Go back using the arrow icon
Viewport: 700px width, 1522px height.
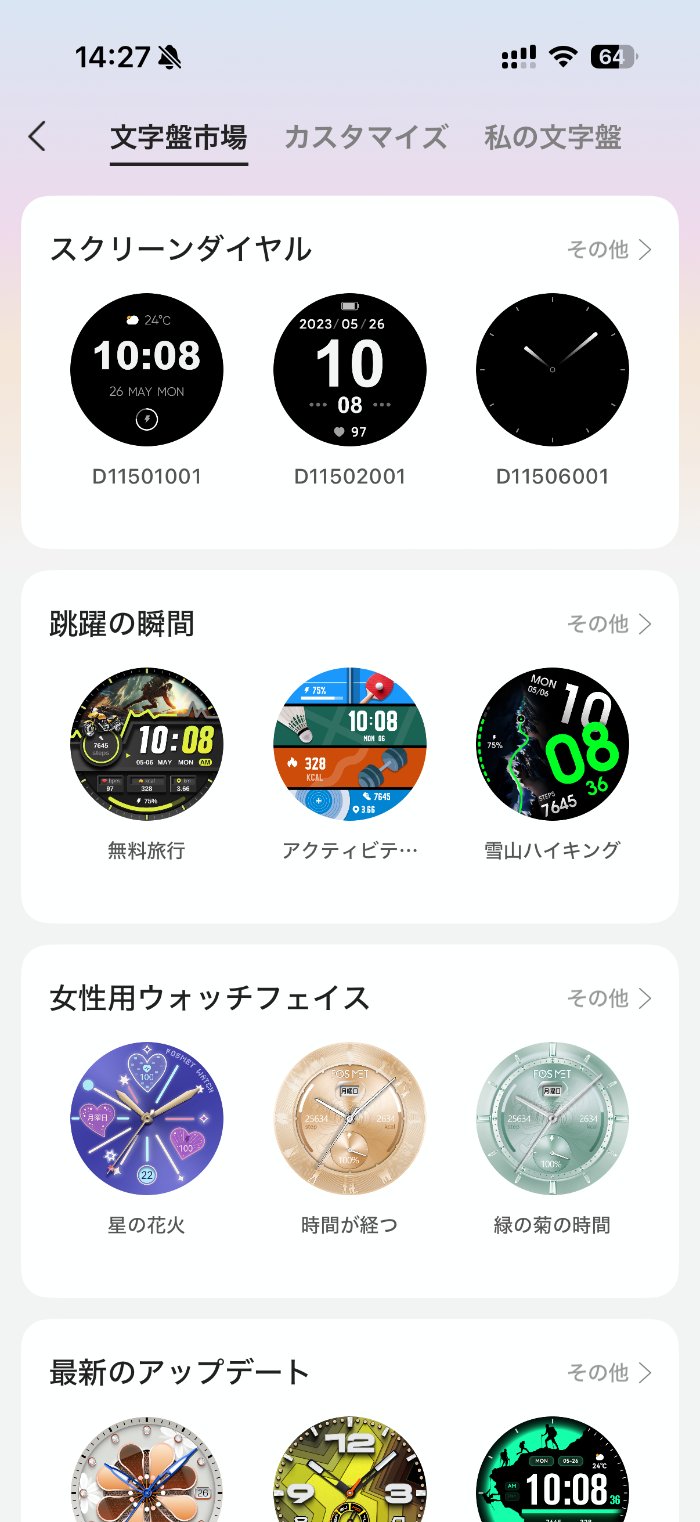click(38, 137)
